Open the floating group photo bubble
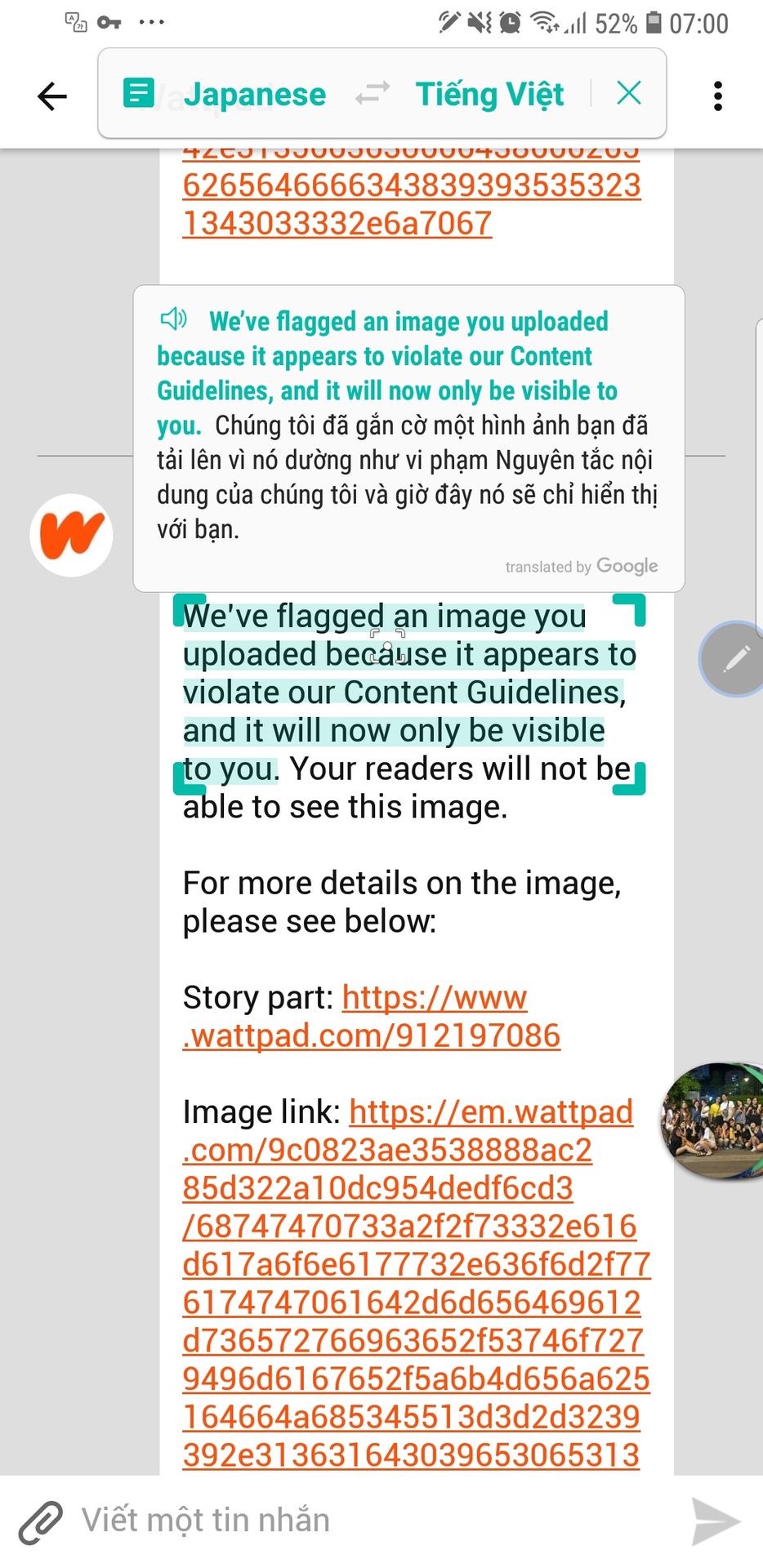Viewport: 763px width, 1568px height. (712, 1120)
